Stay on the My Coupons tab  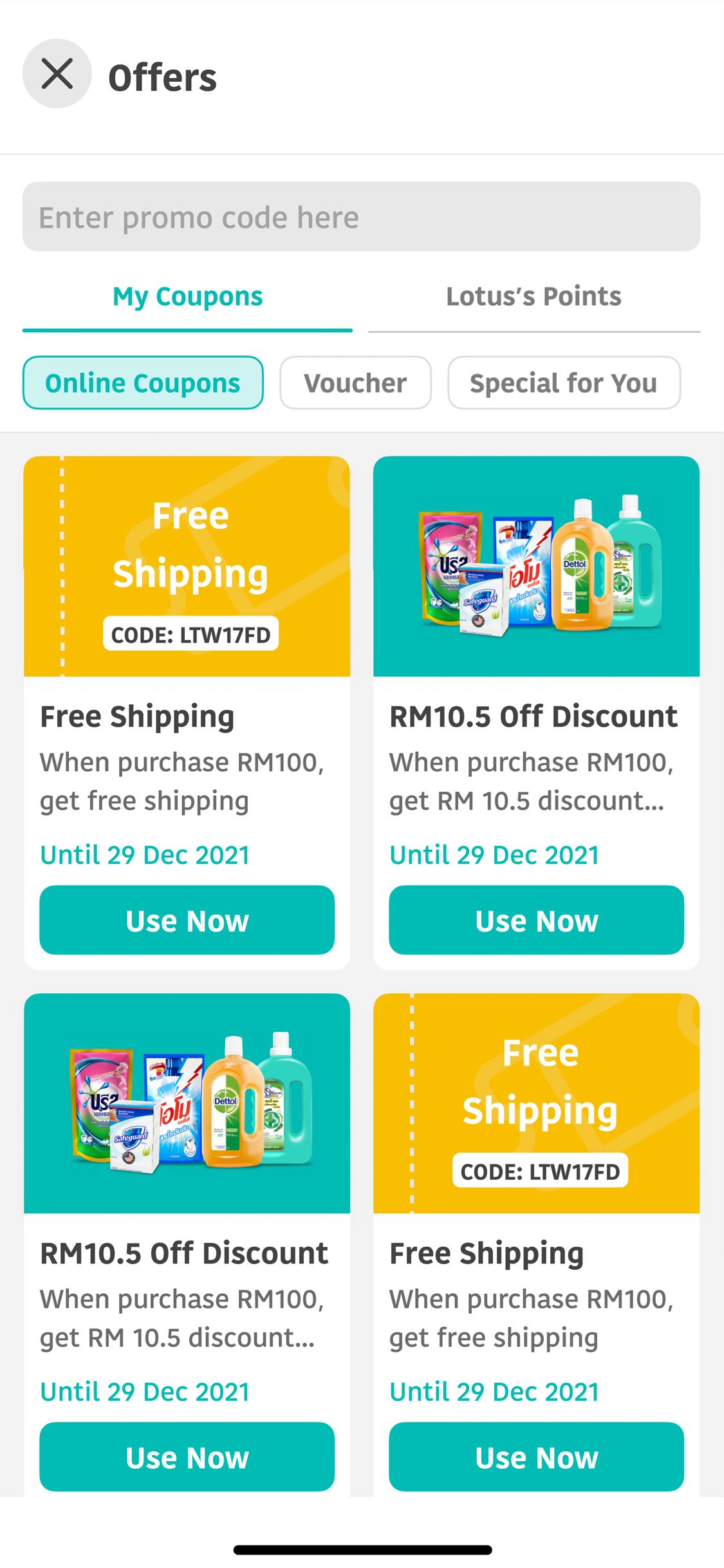[x=187, y=295]
